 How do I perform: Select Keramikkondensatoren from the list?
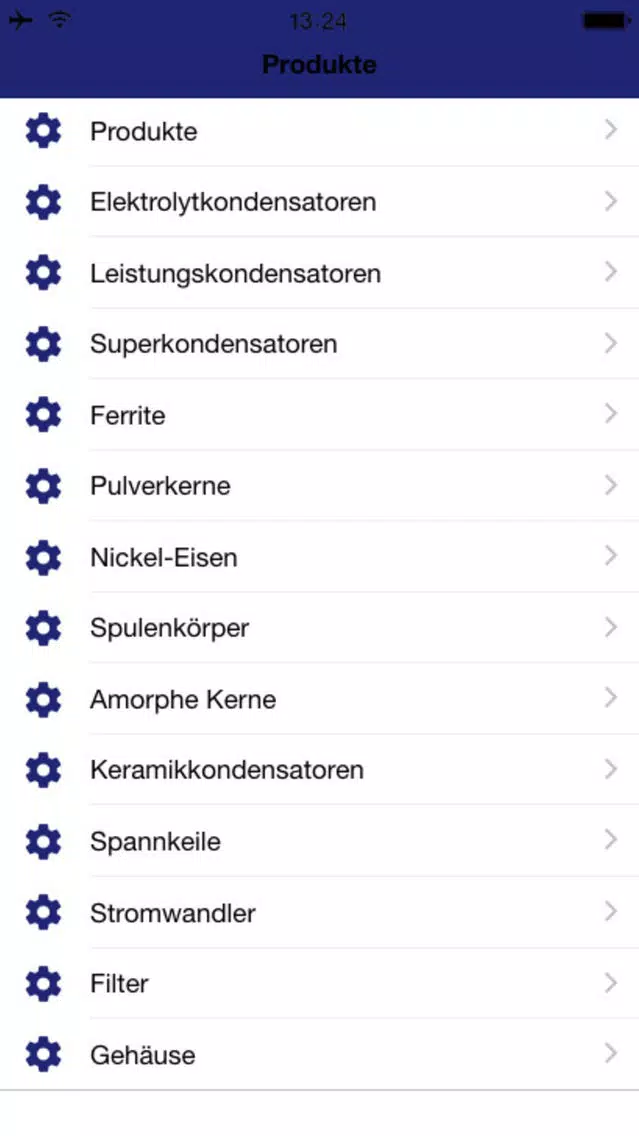coord(320,769)
